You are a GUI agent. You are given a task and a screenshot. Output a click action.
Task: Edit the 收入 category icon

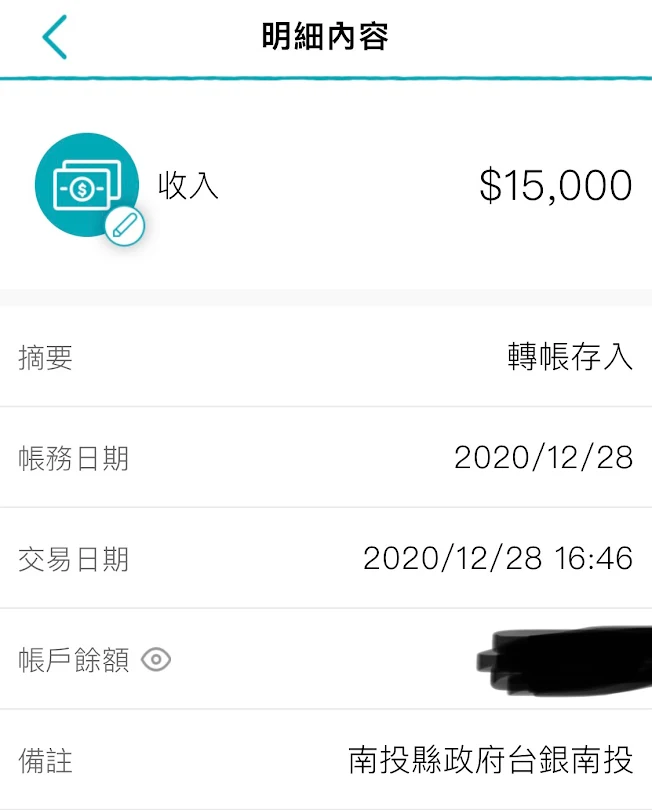125,226
